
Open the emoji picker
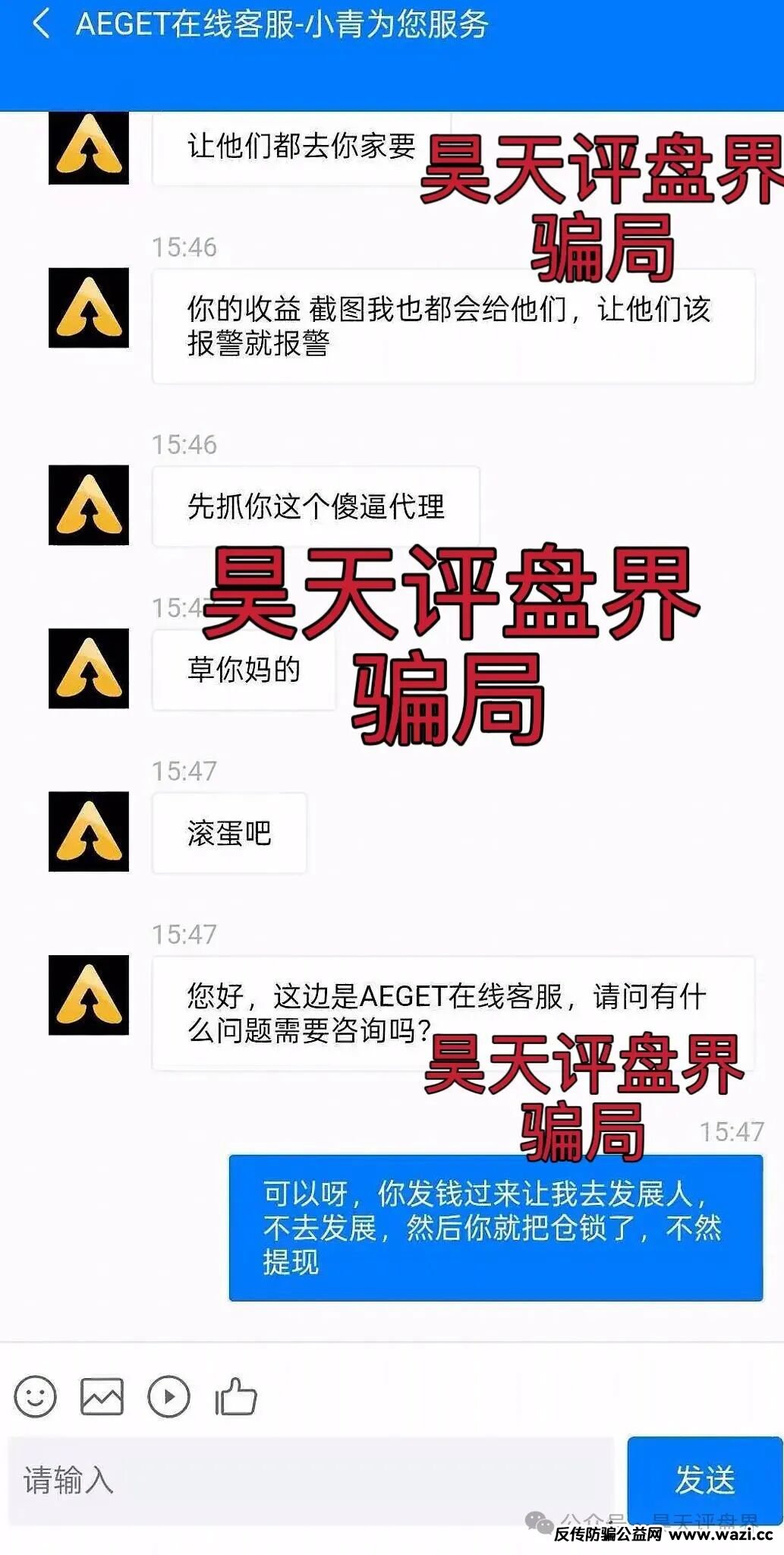tap(35, 1396)
